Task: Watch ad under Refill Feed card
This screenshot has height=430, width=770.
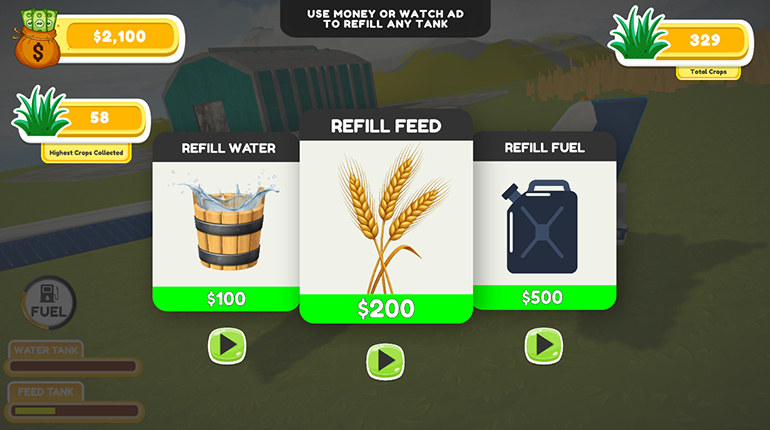Action: coord(385,361)
